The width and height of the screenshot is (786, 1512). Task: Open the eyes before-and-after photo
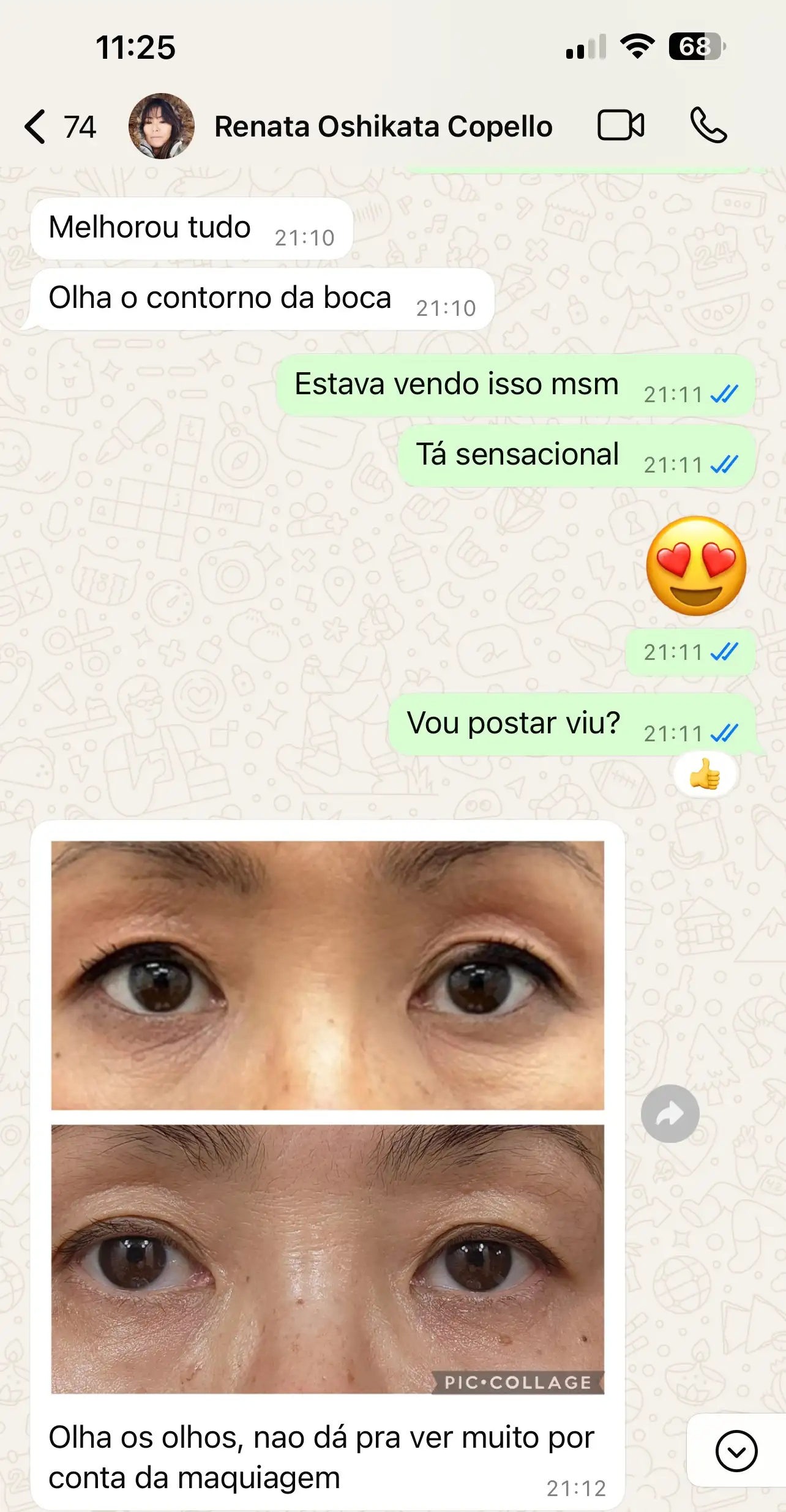[x=327, y=1117]
